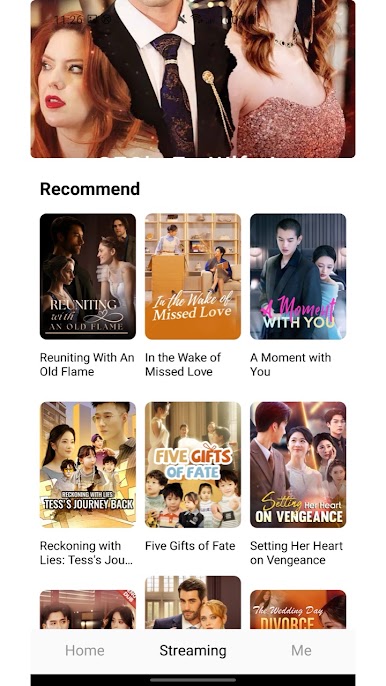Open Reckoning with Lies: Tess's Journey Back

pos(88,465)
